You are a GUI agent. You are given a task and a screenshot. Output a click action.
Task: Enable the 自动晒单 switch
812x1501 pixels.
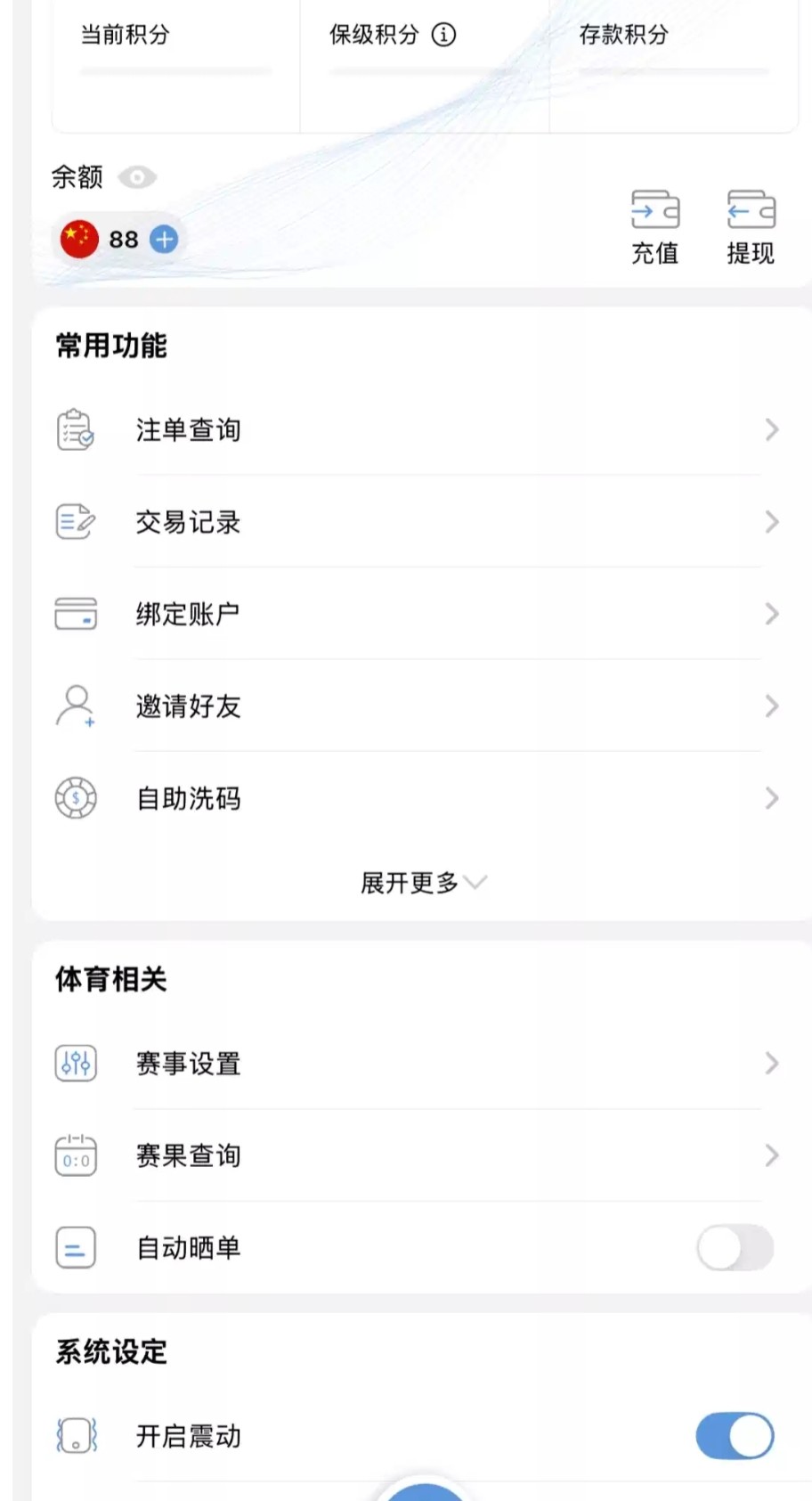[735, 1247]
